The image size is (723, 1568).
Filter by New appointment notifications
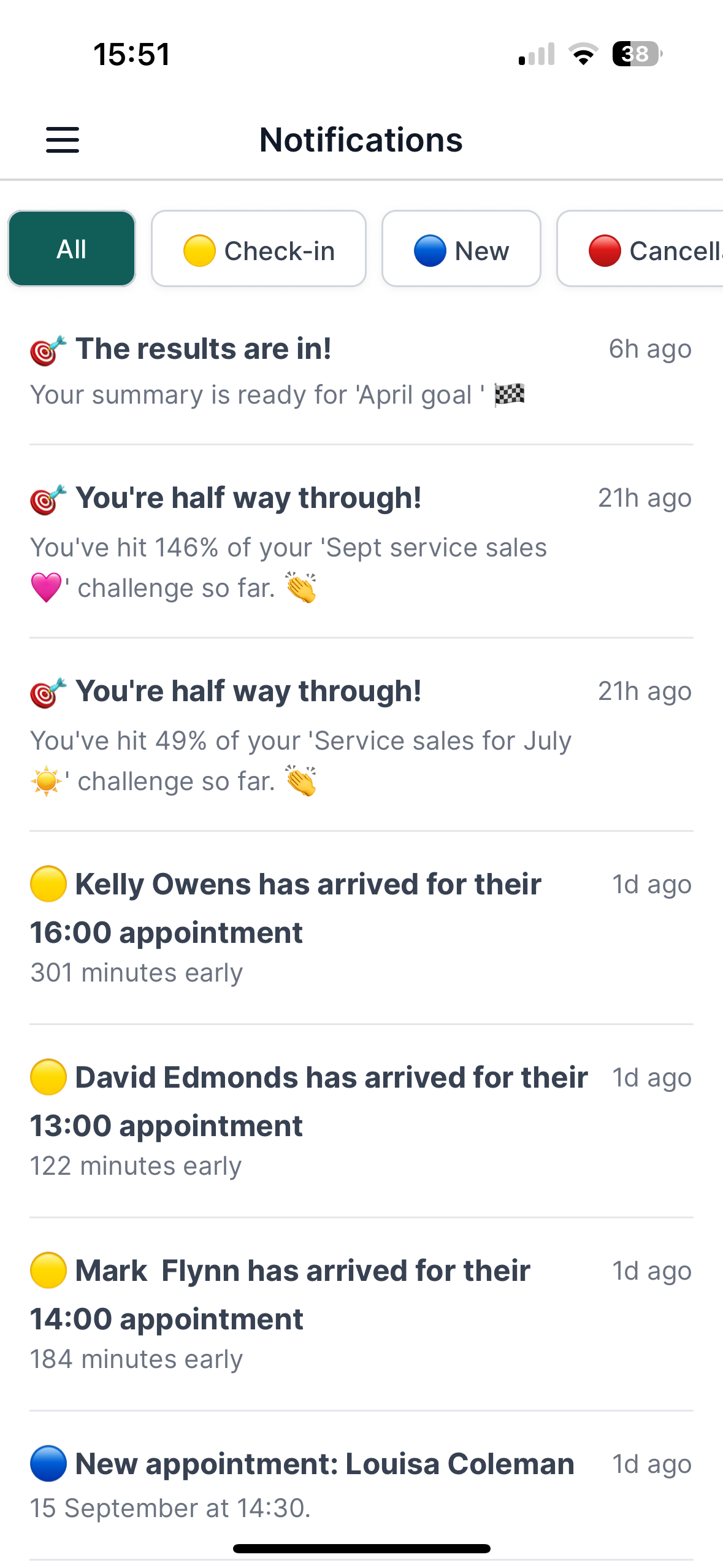tap(461, 248)
